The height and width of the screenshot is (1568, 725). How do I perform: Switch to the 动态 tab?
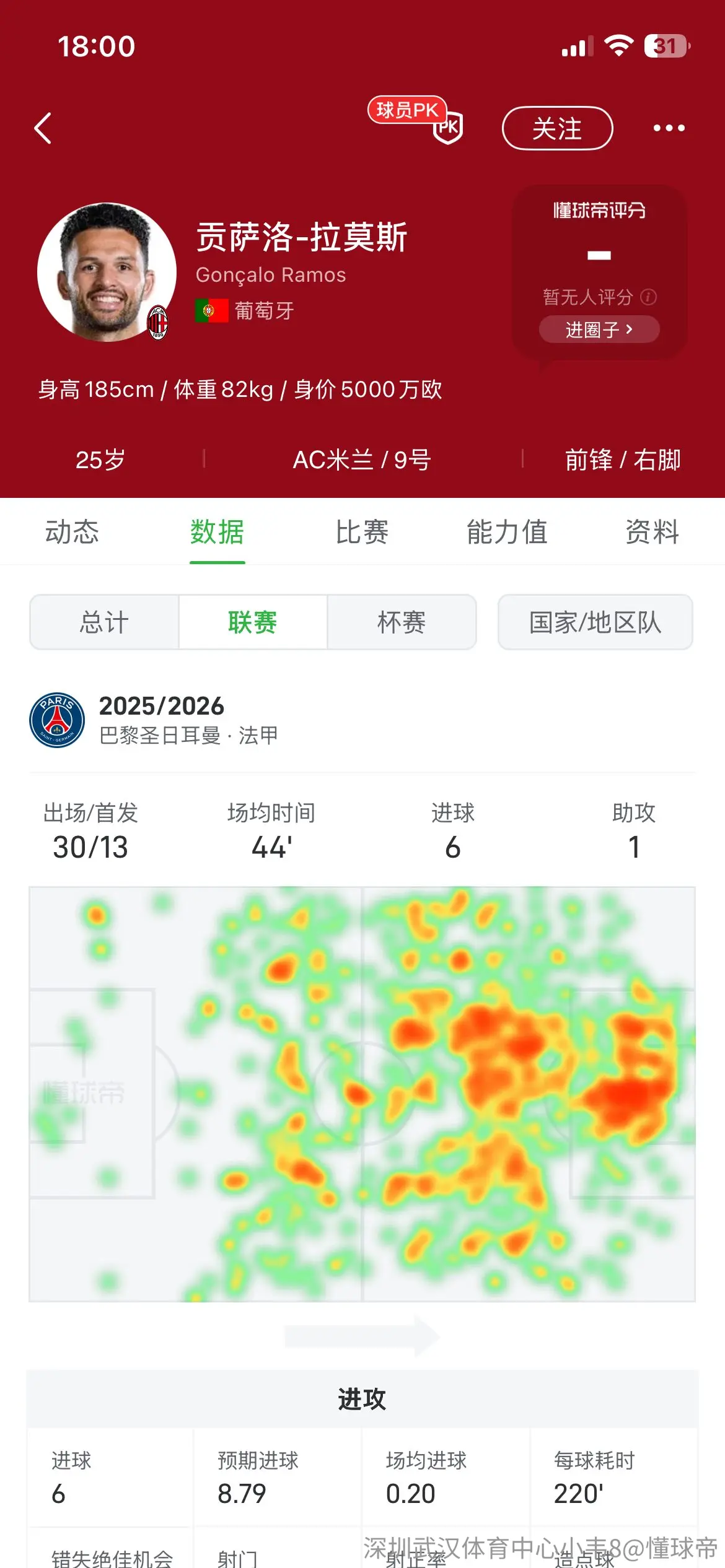coord(72,531)
